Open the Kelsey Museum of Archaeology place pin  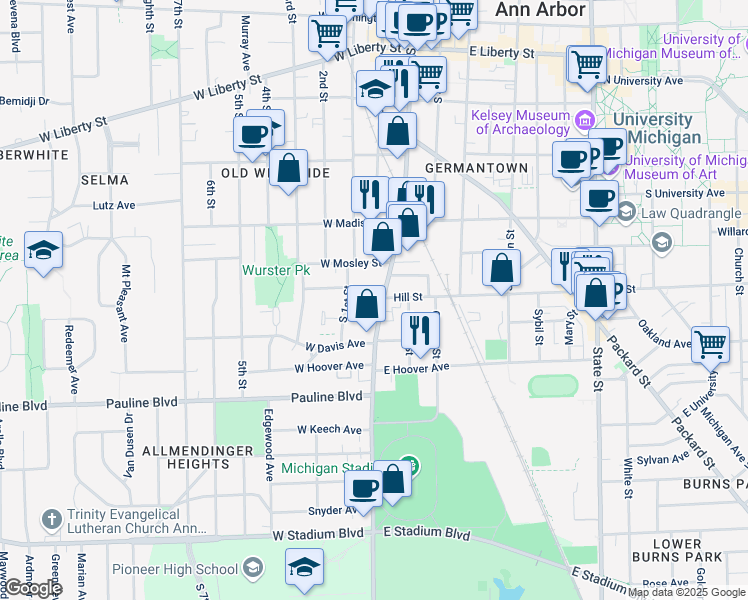tap(584, 120)
